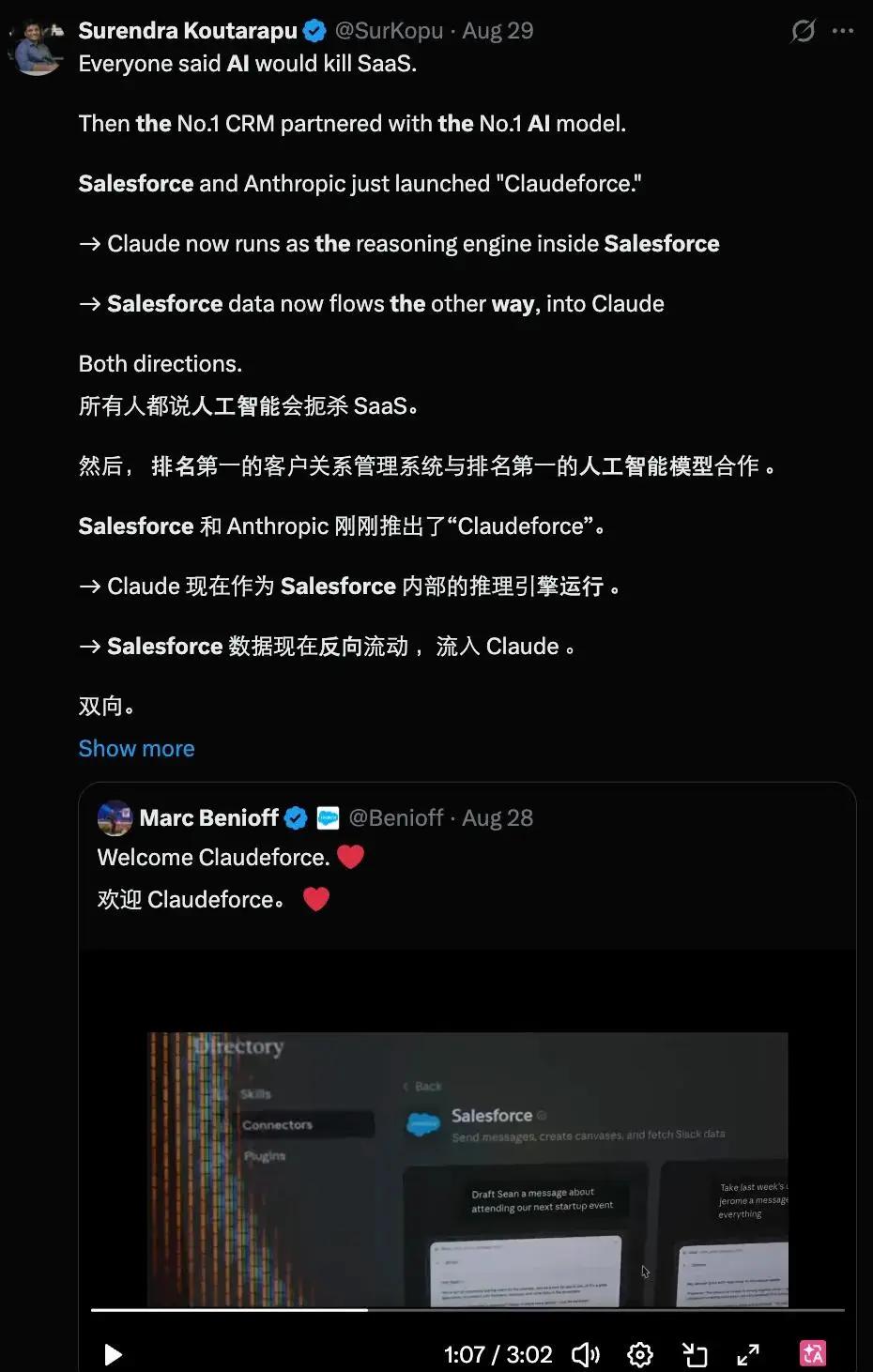Tap the pink translate icon

813,1353
